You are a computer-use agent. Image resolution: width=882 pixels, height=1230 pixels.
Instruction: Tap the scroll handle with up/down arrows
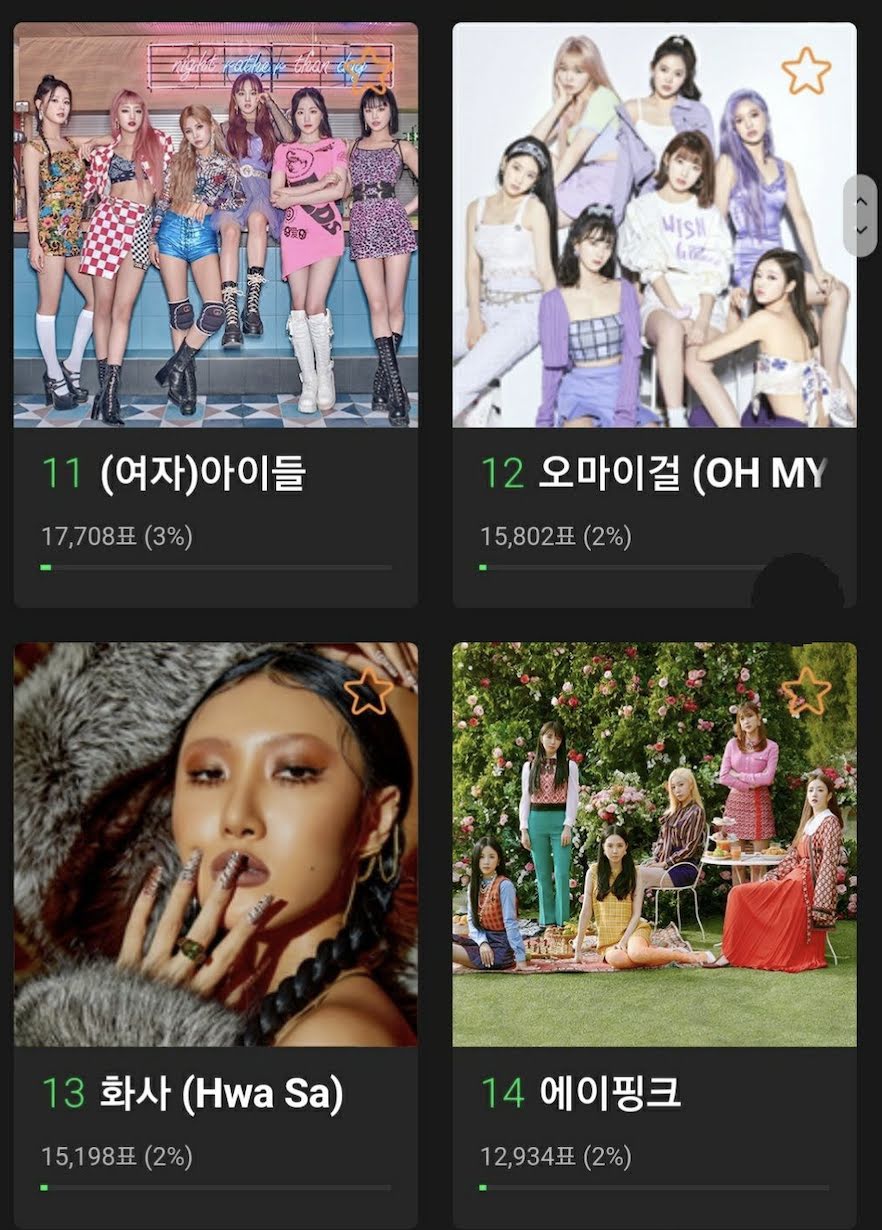tap(860, 216)
